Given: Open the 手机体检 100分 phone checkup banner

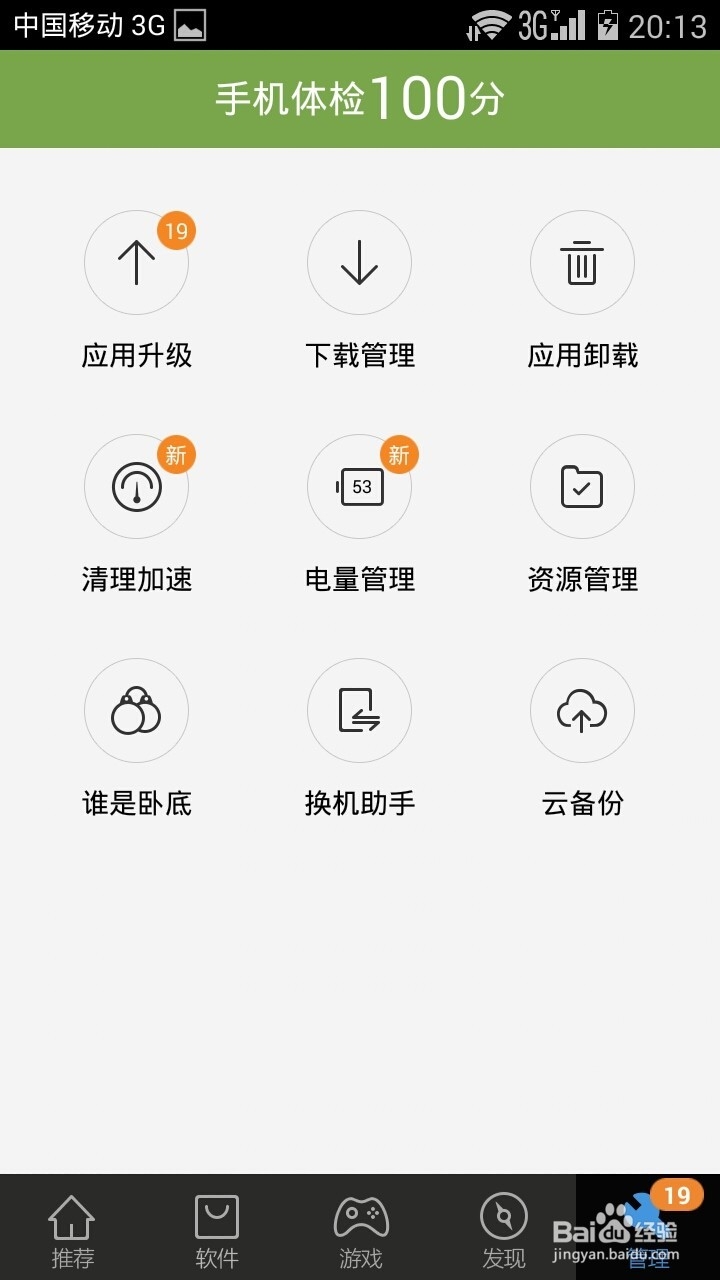Looking at the screenshot, I should point(360,99).
